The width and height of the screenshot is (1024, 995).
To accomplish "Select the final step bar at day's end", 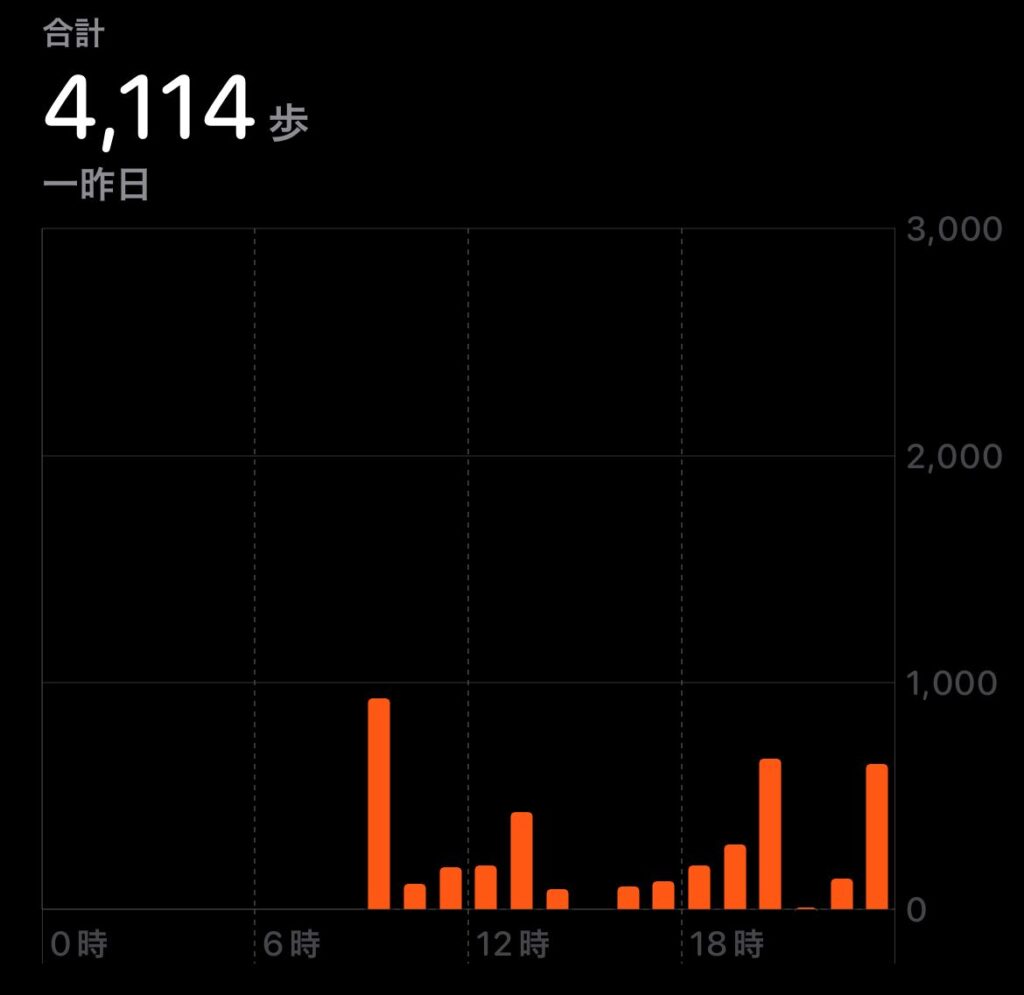I will 876,837.
